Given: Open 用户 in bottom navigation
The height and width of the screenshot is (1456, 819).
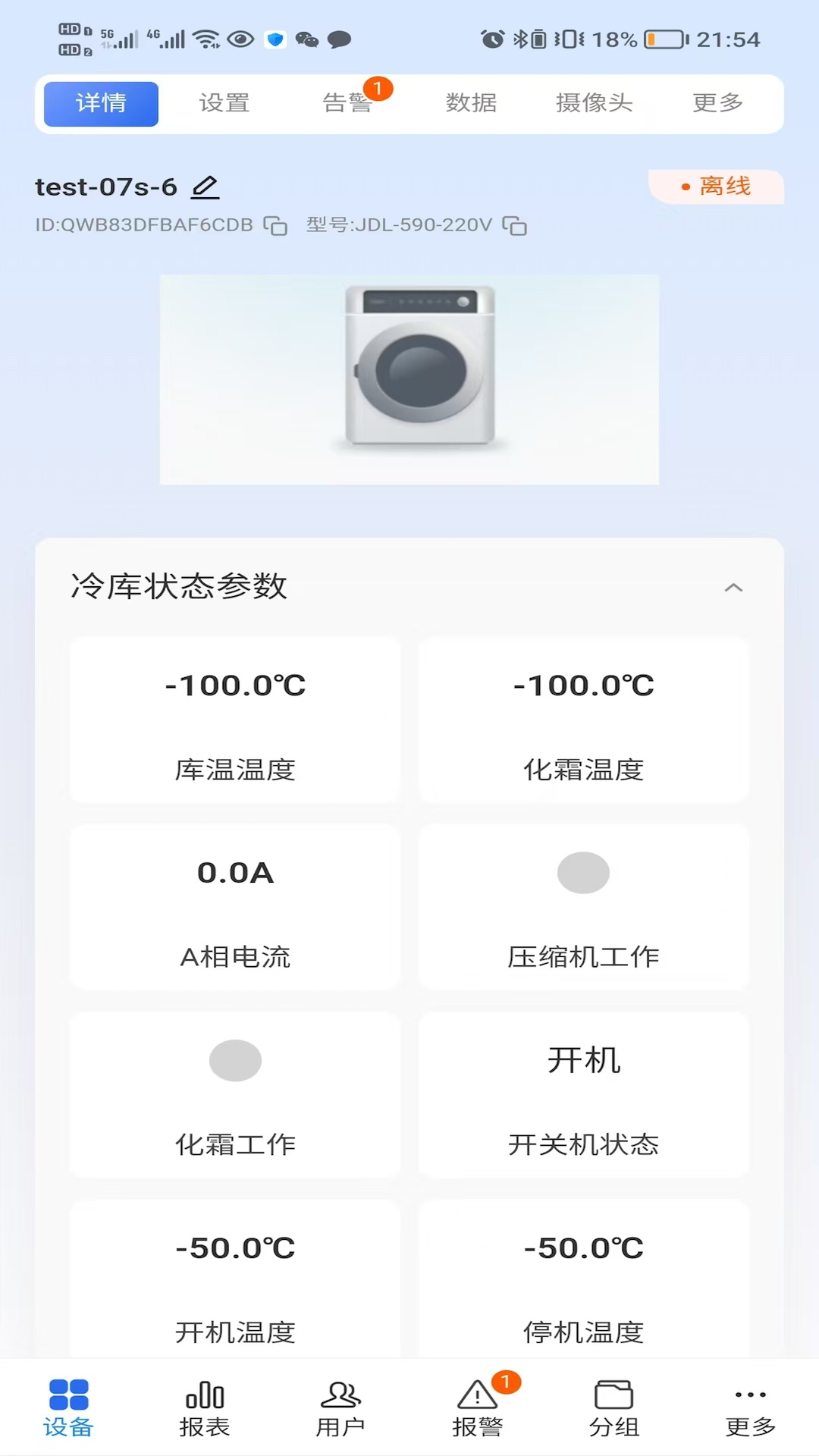Looking at the screenshot, I should [x=340, y=1408].
